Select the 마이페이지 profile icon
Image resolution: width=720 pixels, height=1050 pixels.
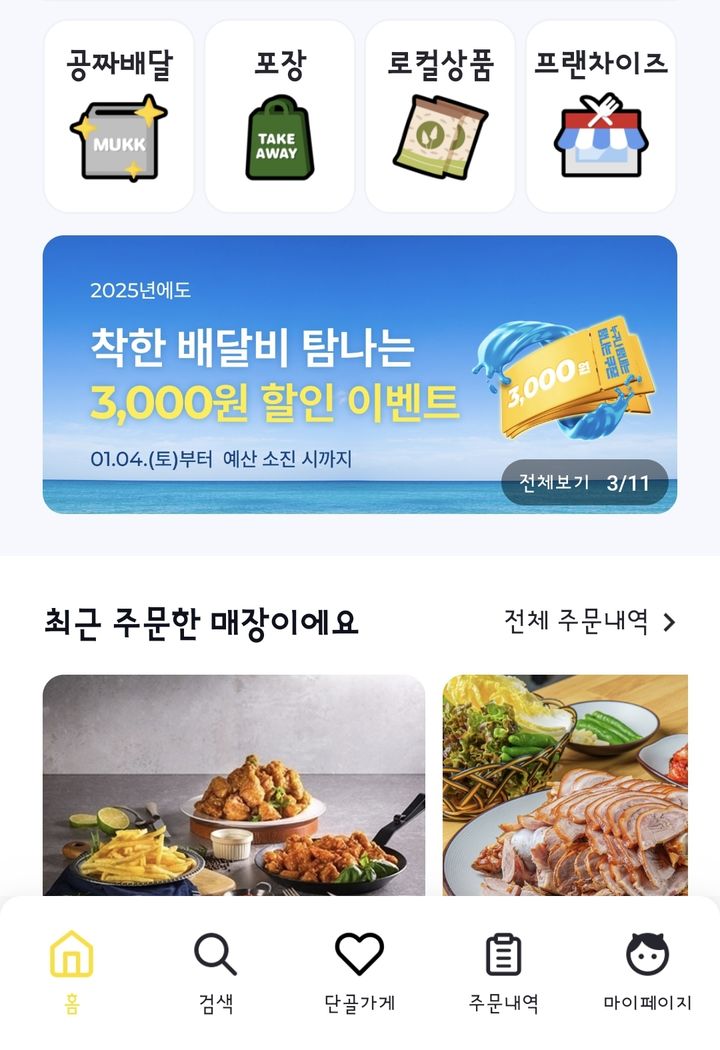648,953
